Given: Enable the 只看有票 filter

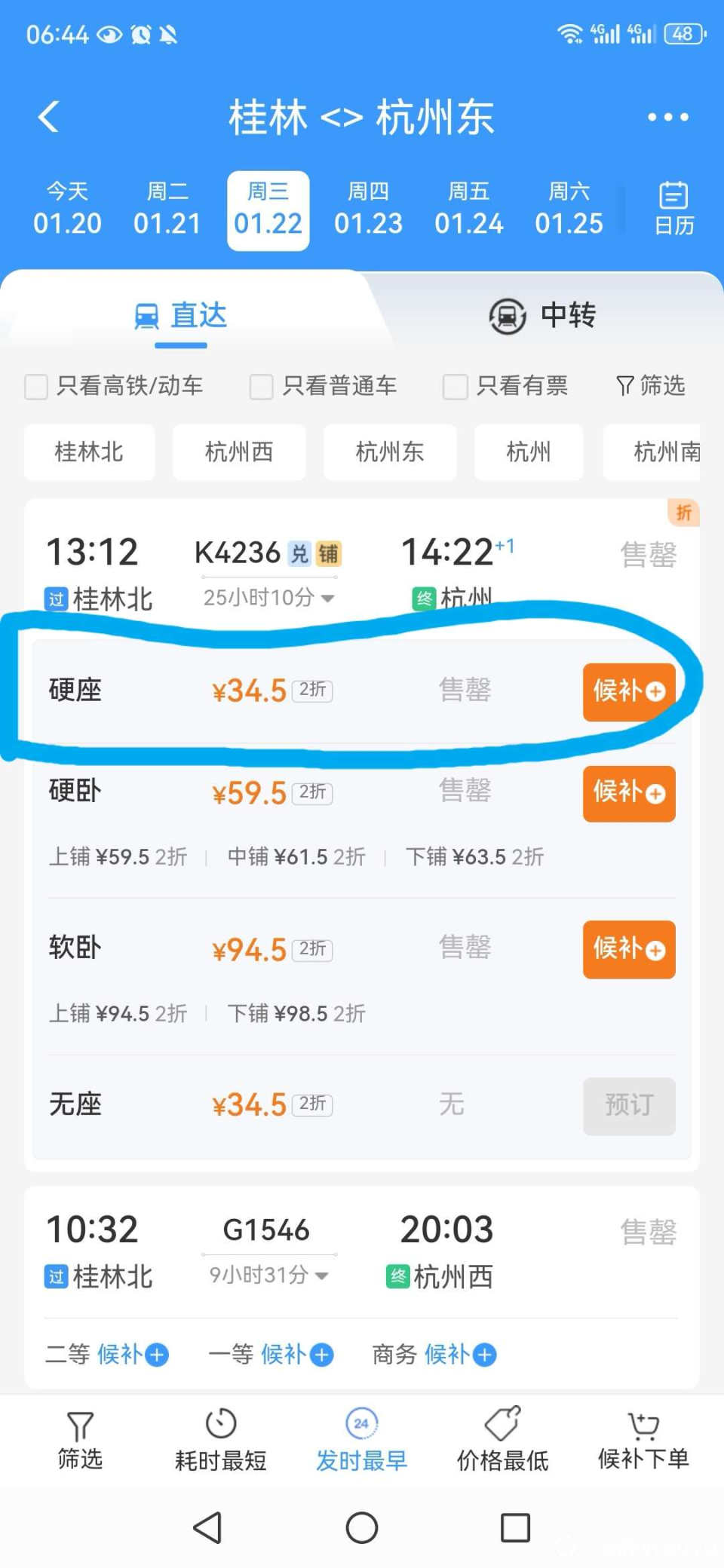Looking at the screenshot, I should 455,386.
